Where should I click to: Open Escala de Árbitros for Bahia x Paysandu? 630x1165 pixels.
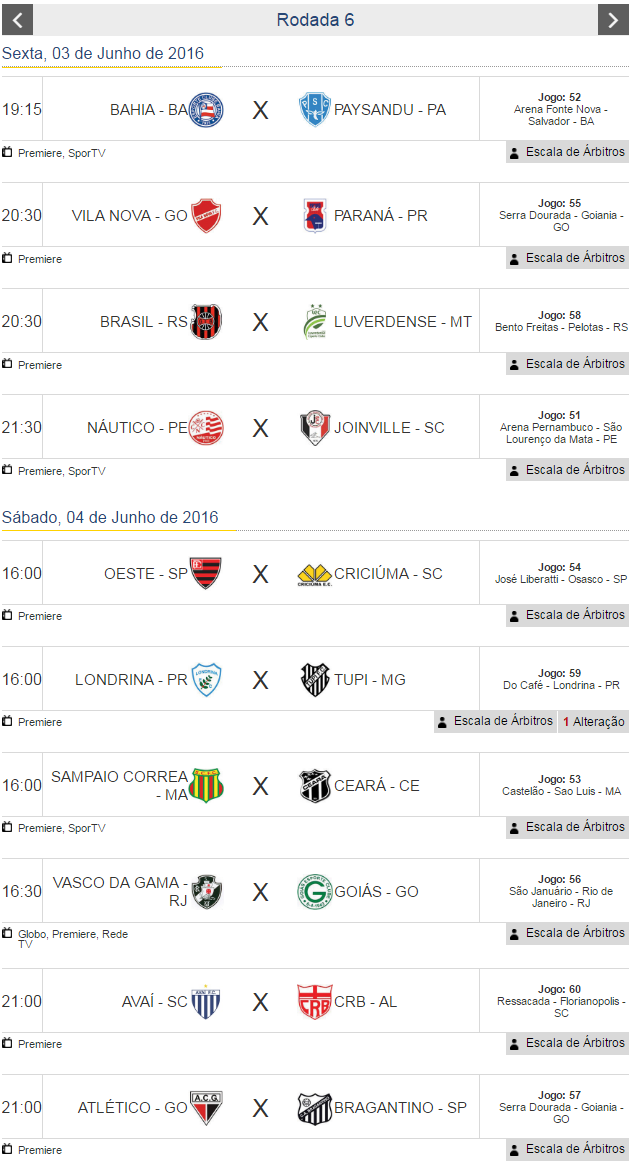(567, 152)
